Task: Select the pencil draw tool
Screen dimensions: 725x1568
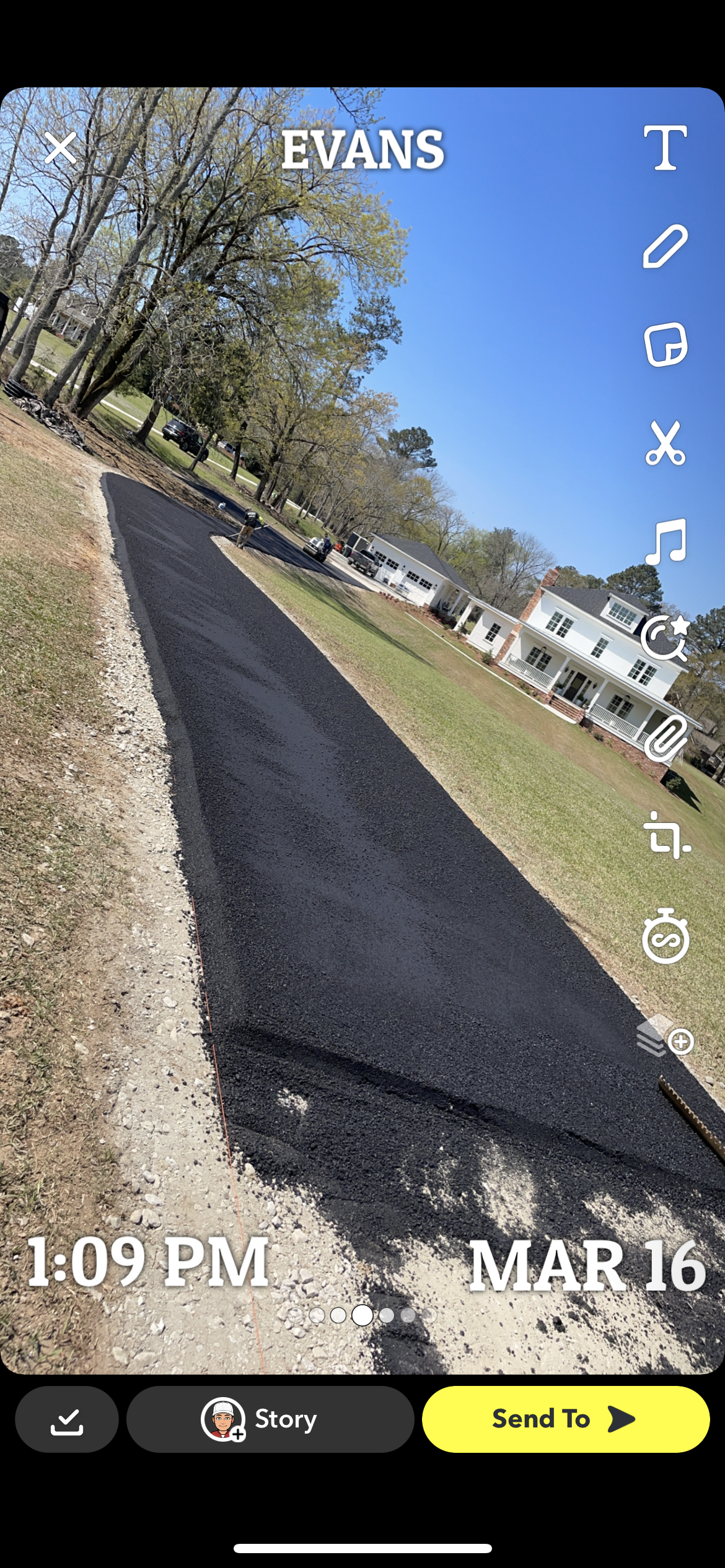Action: (665, 246)
